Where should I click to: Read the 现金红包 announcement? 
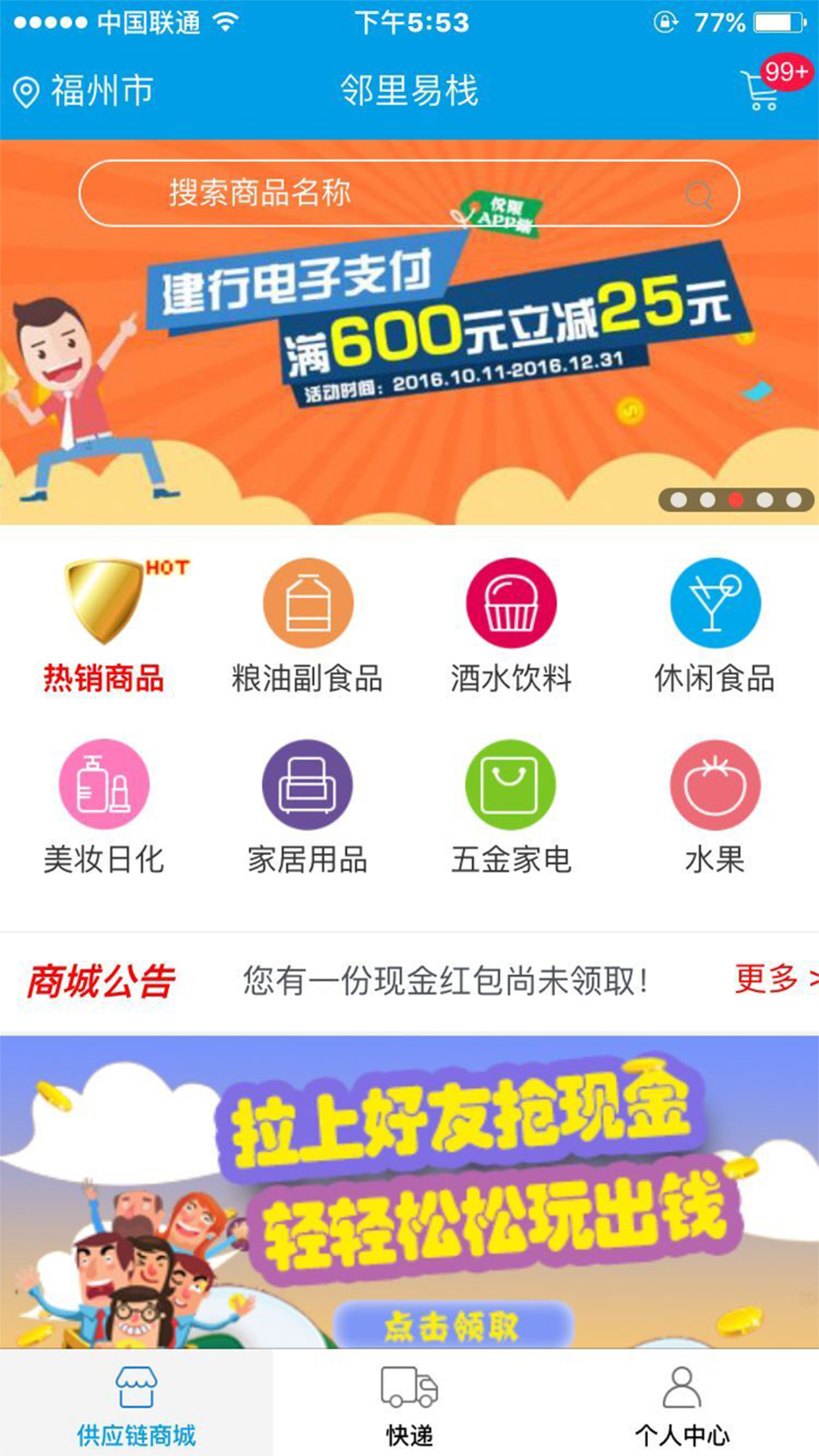(x=446, y=981)
